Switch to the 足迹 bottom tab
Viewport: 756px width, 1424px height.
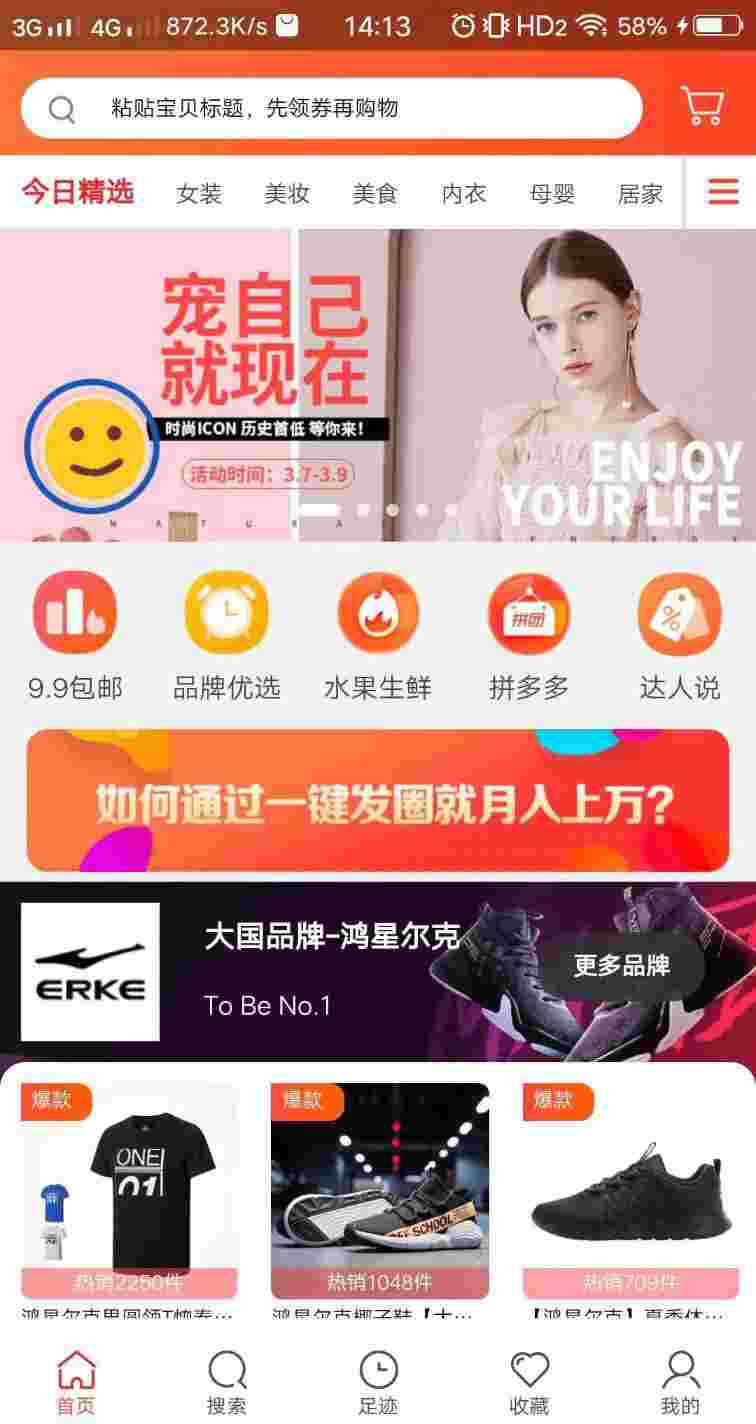click(378, 1383)
